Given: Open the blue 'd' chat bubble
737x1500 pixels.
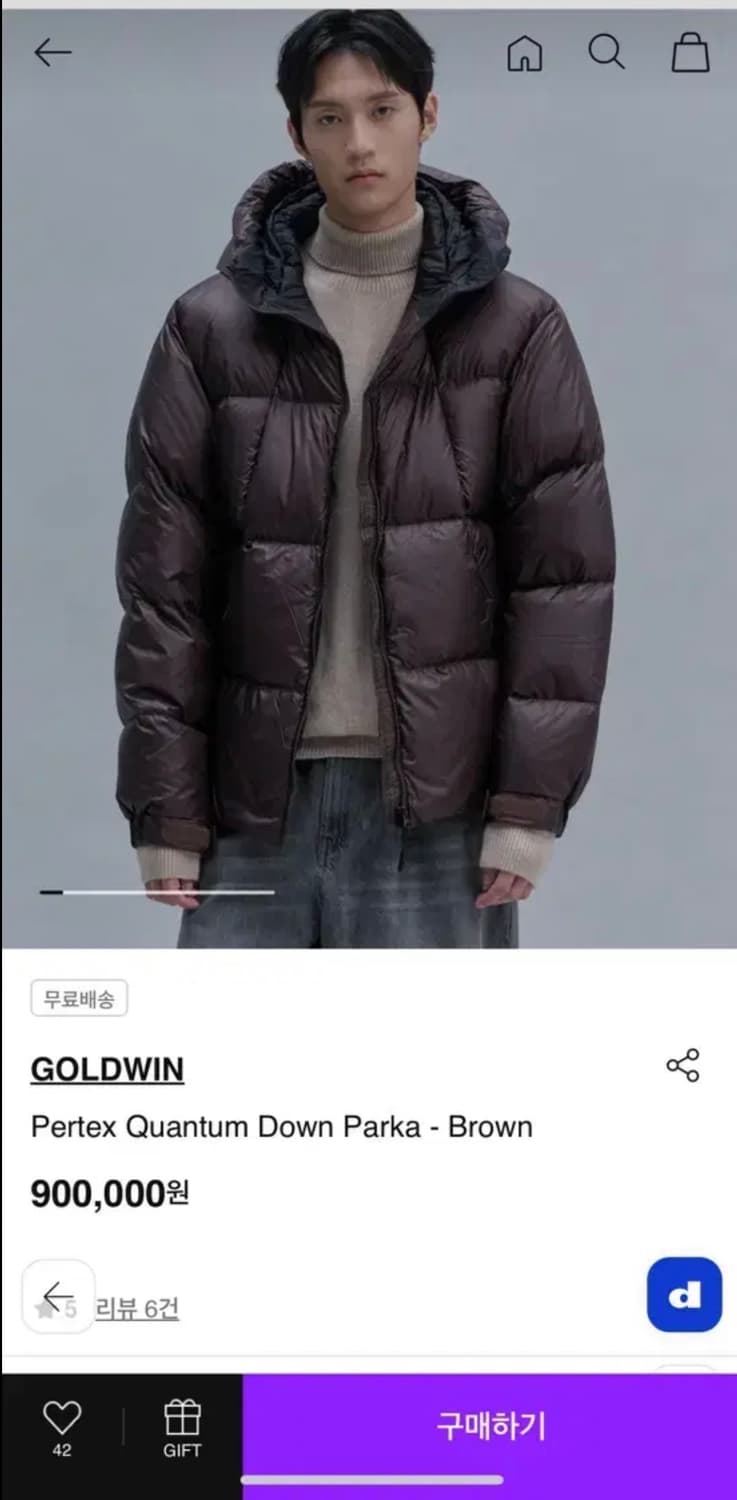Looking at the screenshot, I should [x=684, y=1293].
